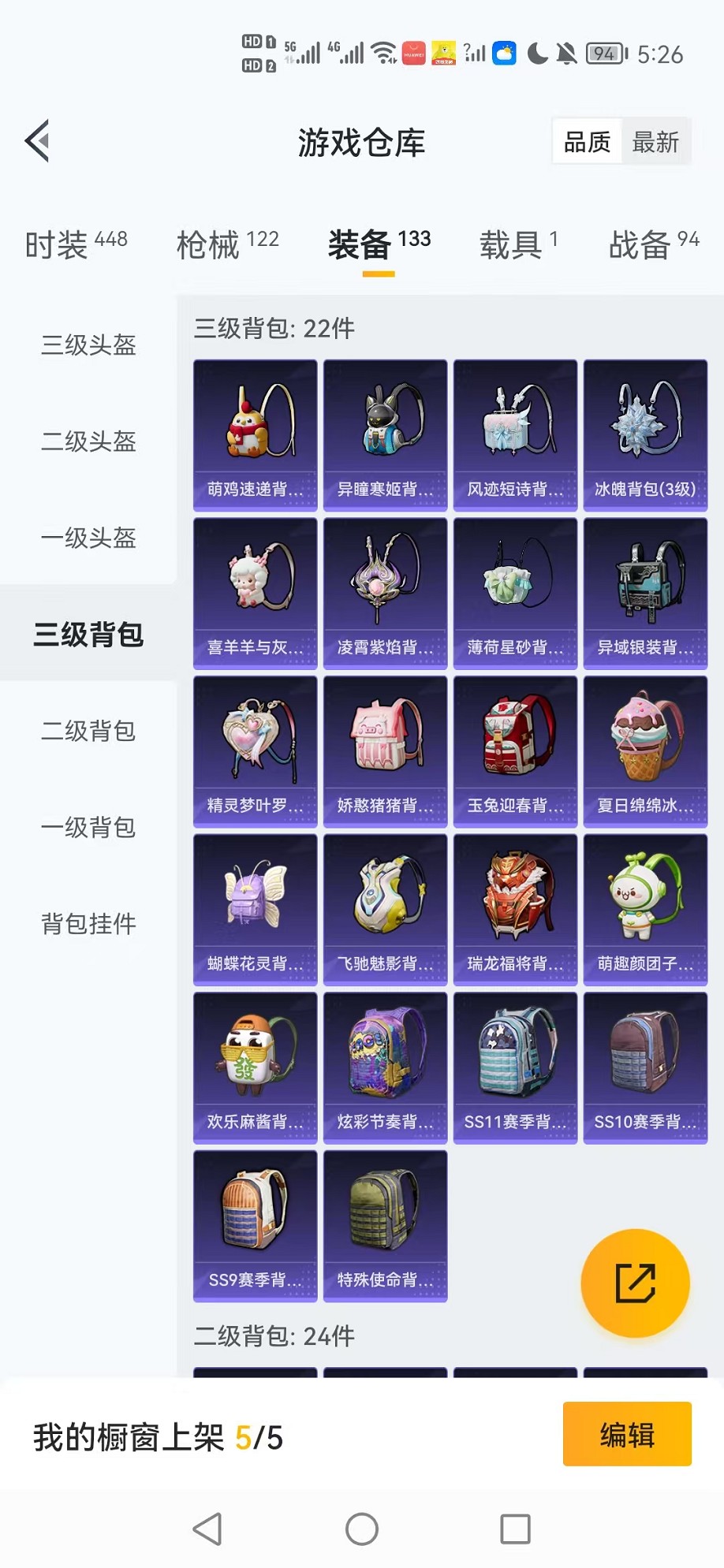View the 冰魄背包(3级) item
The image size is (724, 1568).
click(x=645, y=435)
